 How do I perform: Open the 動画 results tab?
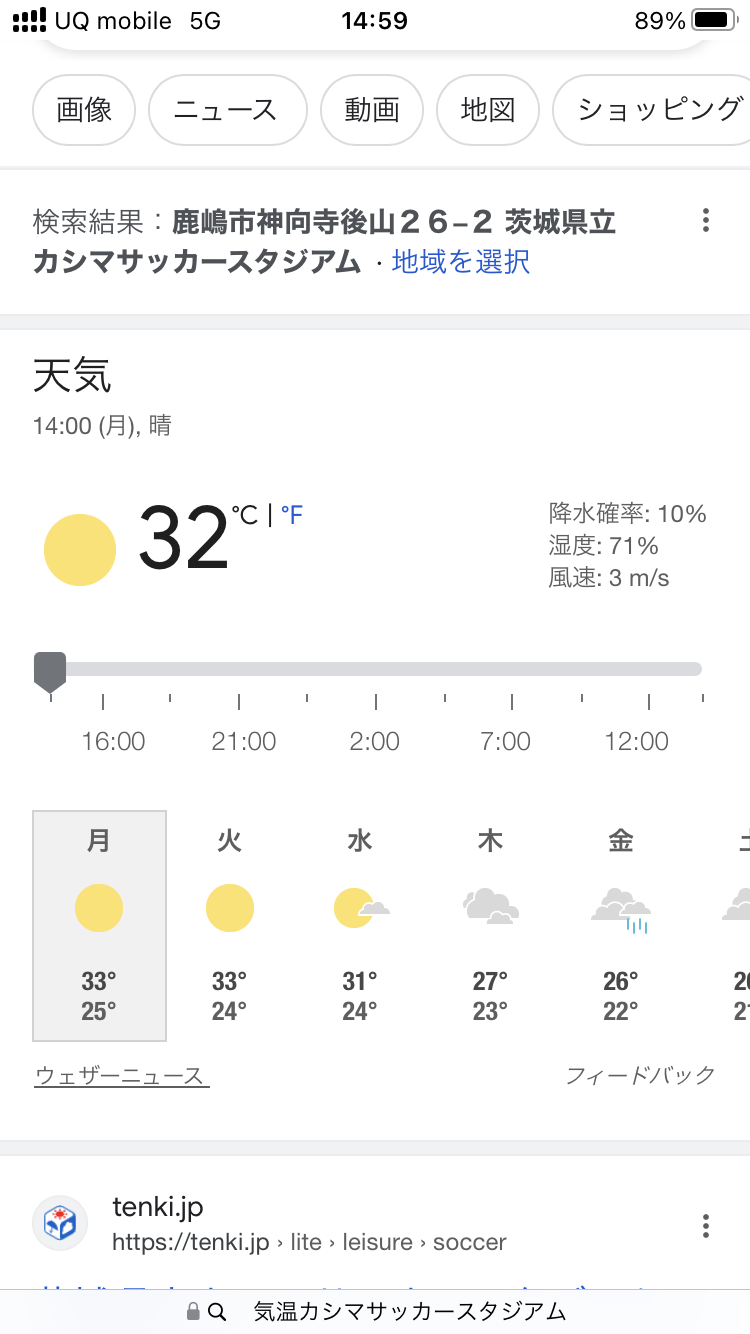pyautogui.click(x=372, y=110)
